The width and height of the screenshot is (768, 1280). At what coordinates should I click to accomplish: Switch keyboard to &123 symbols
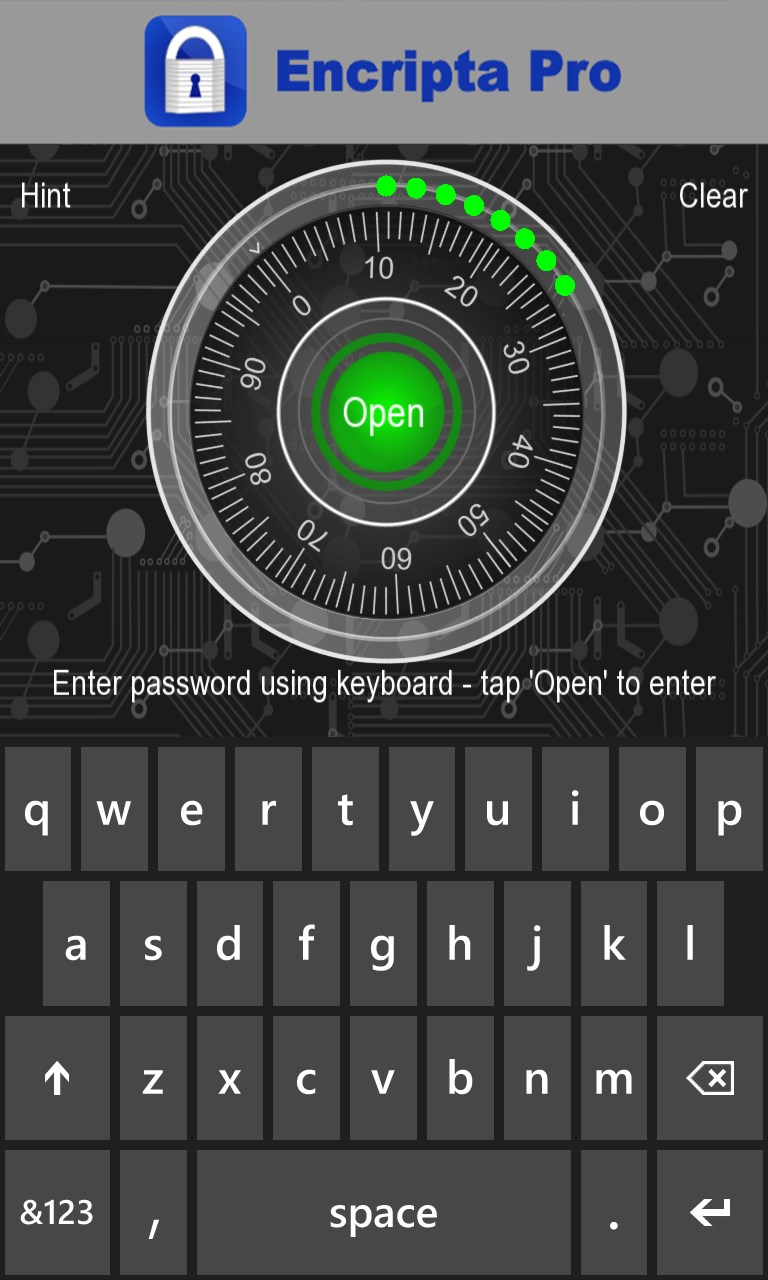[x=57, y=1212]
